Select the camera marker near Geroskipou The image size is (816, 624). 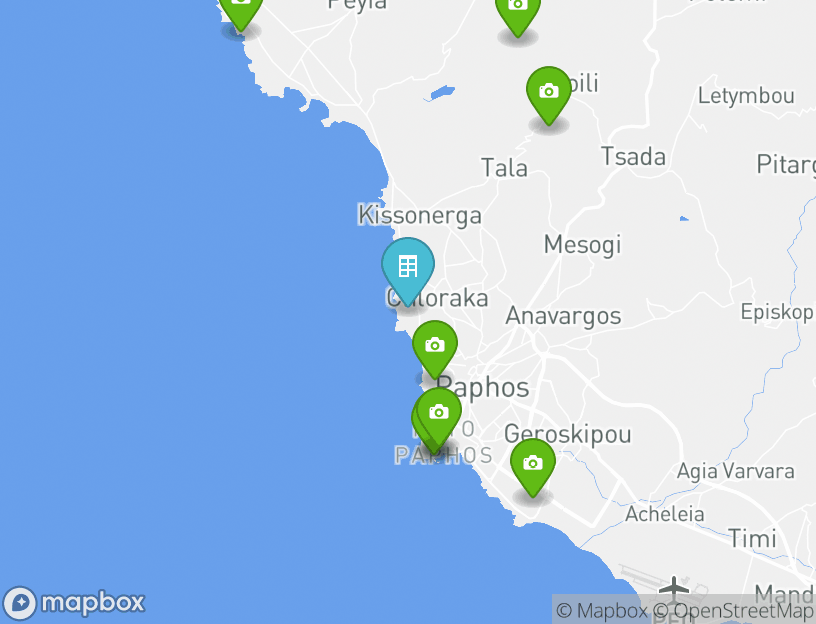tap(532, 464)
